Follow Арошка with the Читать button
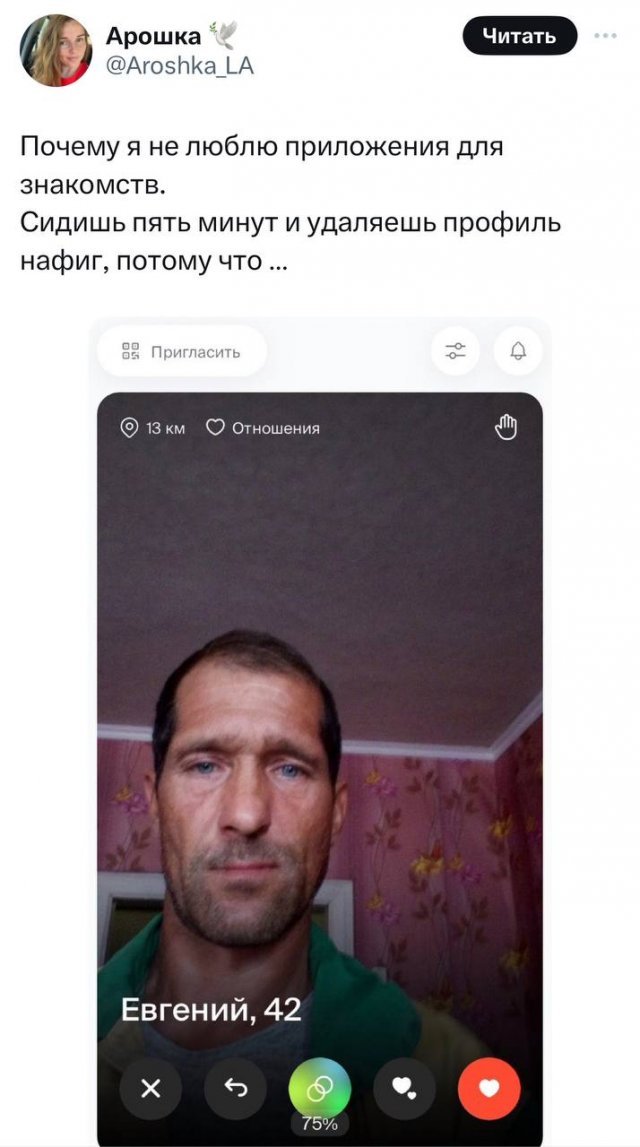The height and width of the screenshot is (1147, 640). [x=519, y=36]
